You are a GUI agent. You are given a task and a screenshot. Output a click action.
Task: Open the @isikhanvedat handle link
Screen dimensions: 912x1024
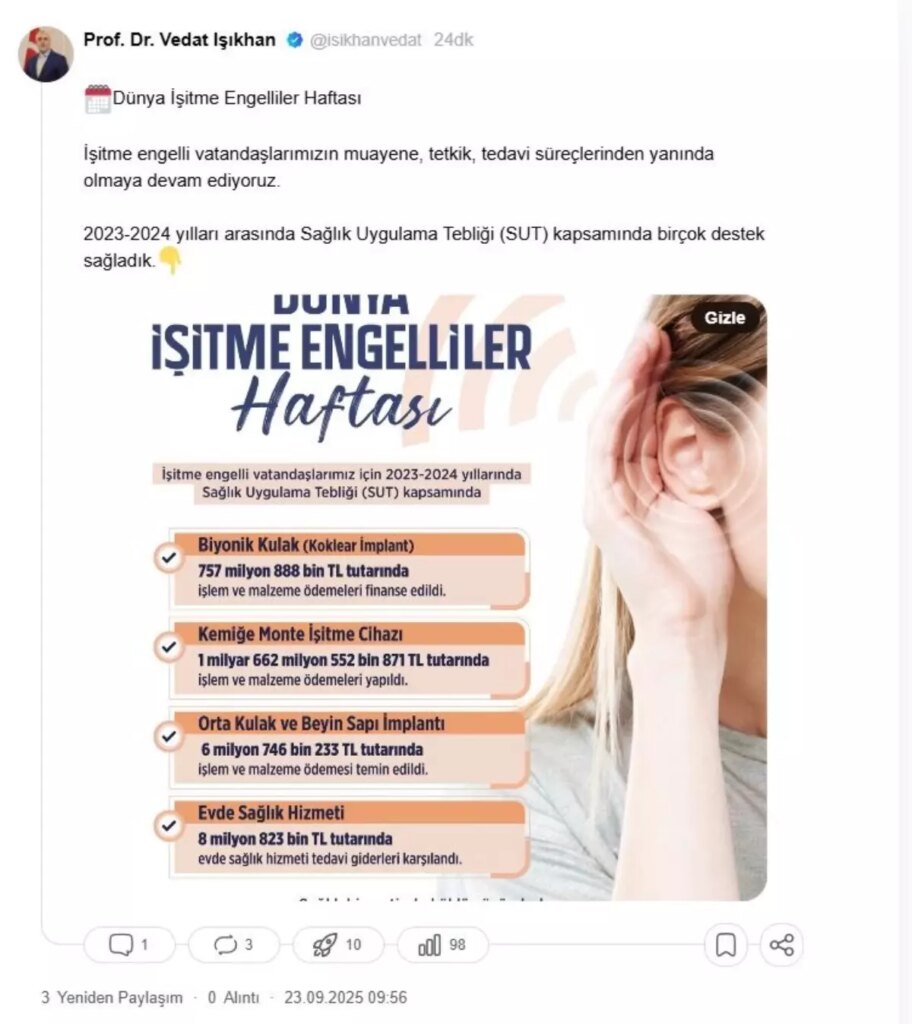tap(367, 40)
